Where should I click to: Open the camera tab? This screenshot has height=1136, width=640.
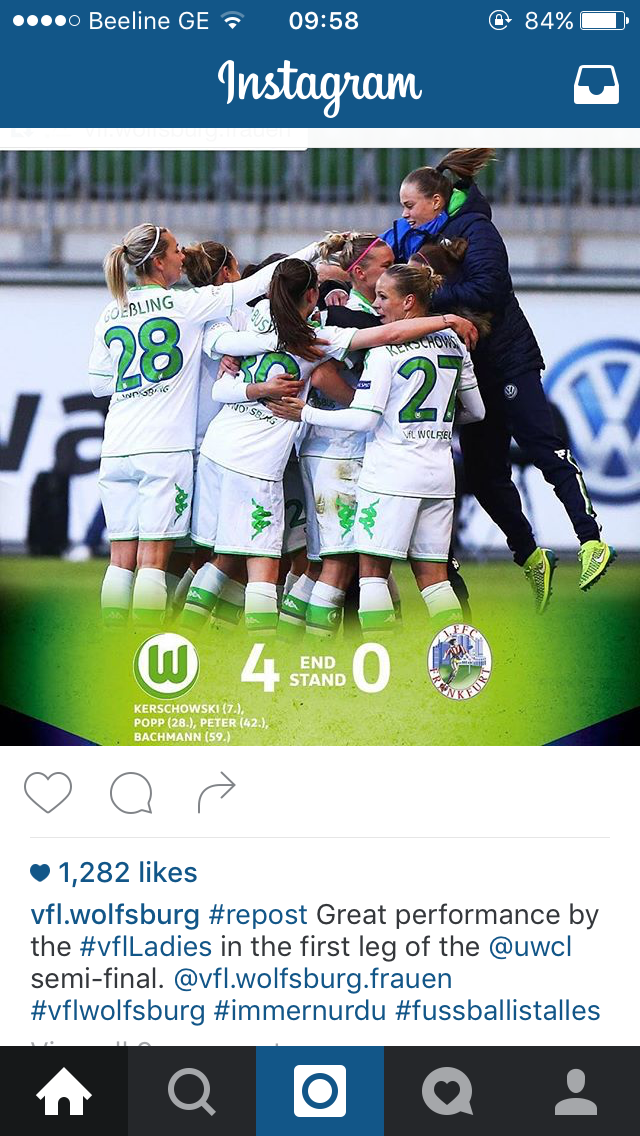coord(320,1091)
